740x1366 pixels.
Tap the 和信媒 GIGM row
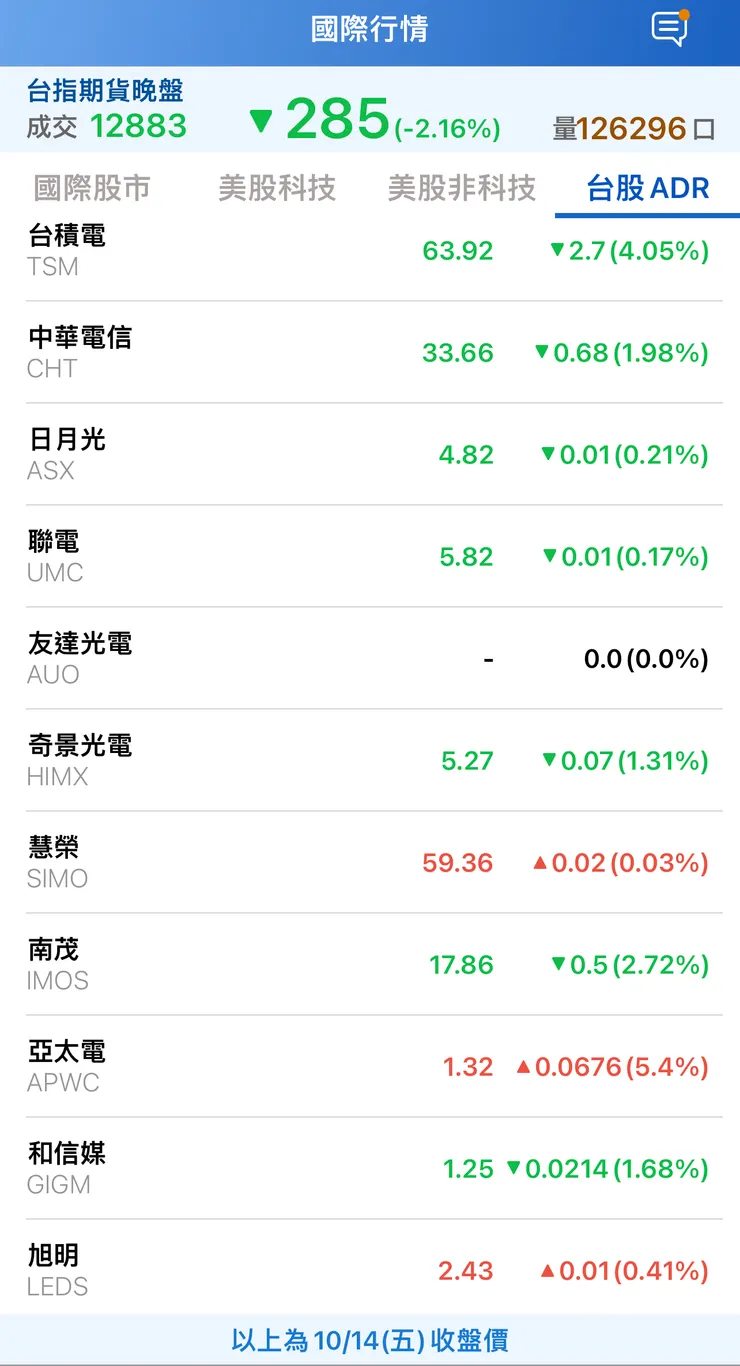[370, 1168]
